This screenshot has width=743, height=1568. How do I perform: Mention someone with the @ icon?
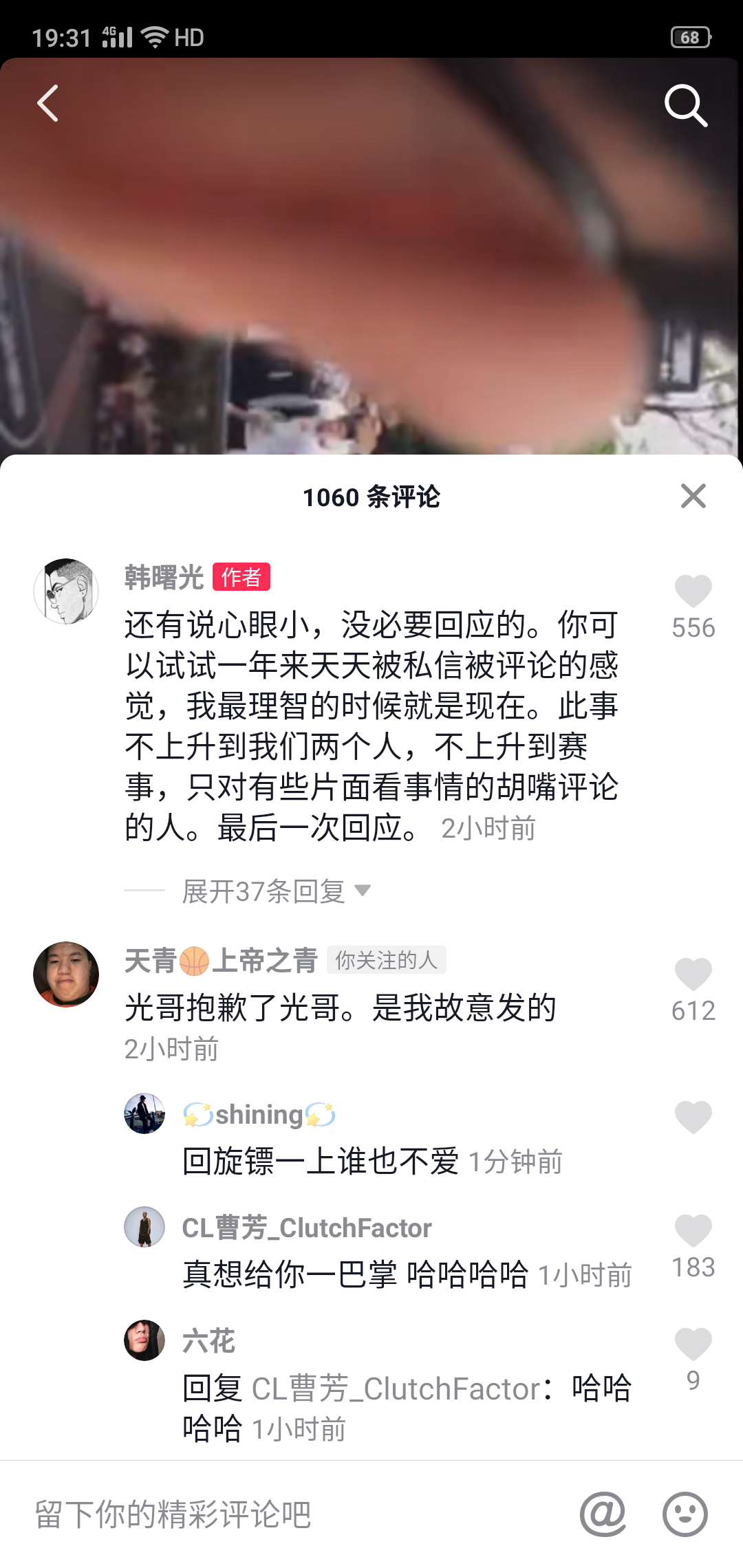click(603, 1514)
